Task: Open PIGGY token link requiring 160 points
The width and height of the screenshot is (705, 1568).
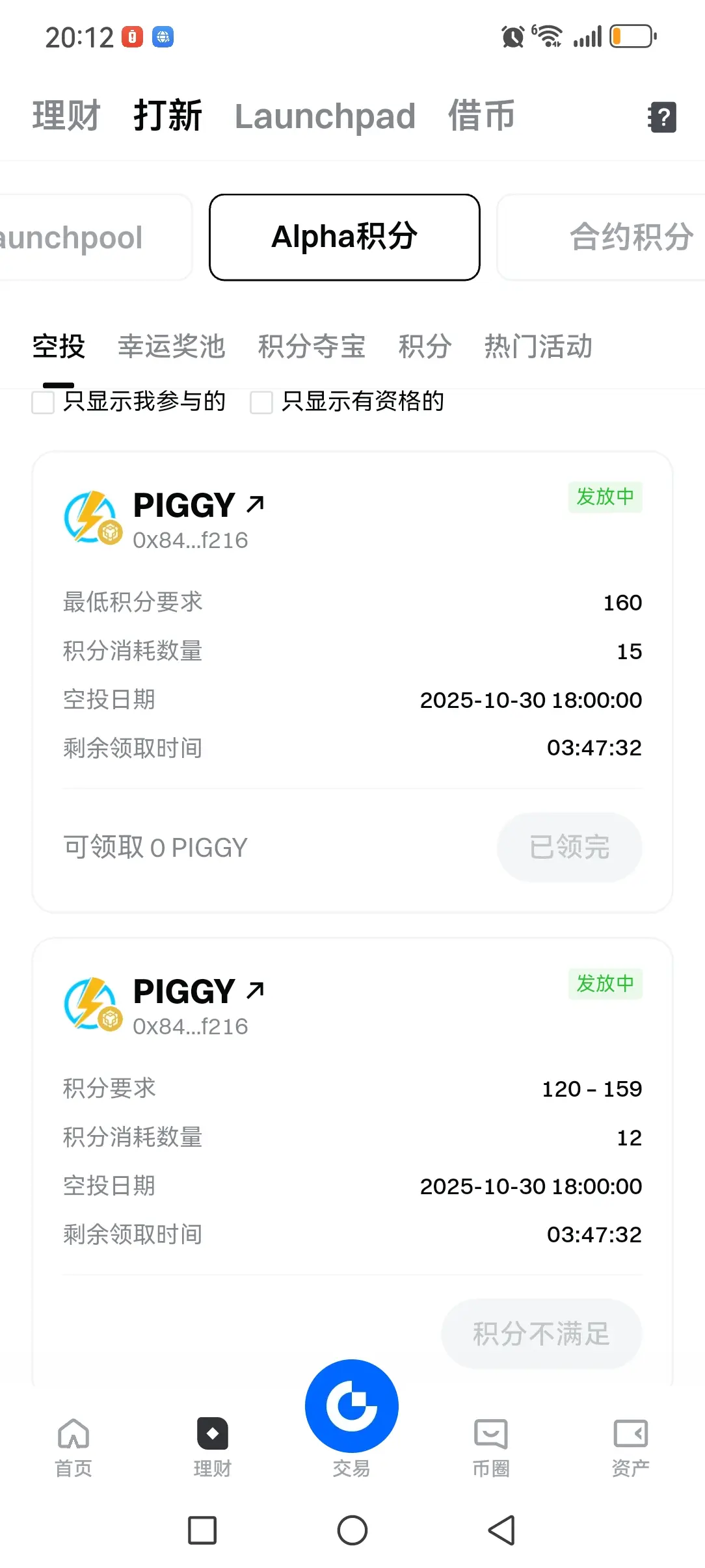Action: point(255,504)
